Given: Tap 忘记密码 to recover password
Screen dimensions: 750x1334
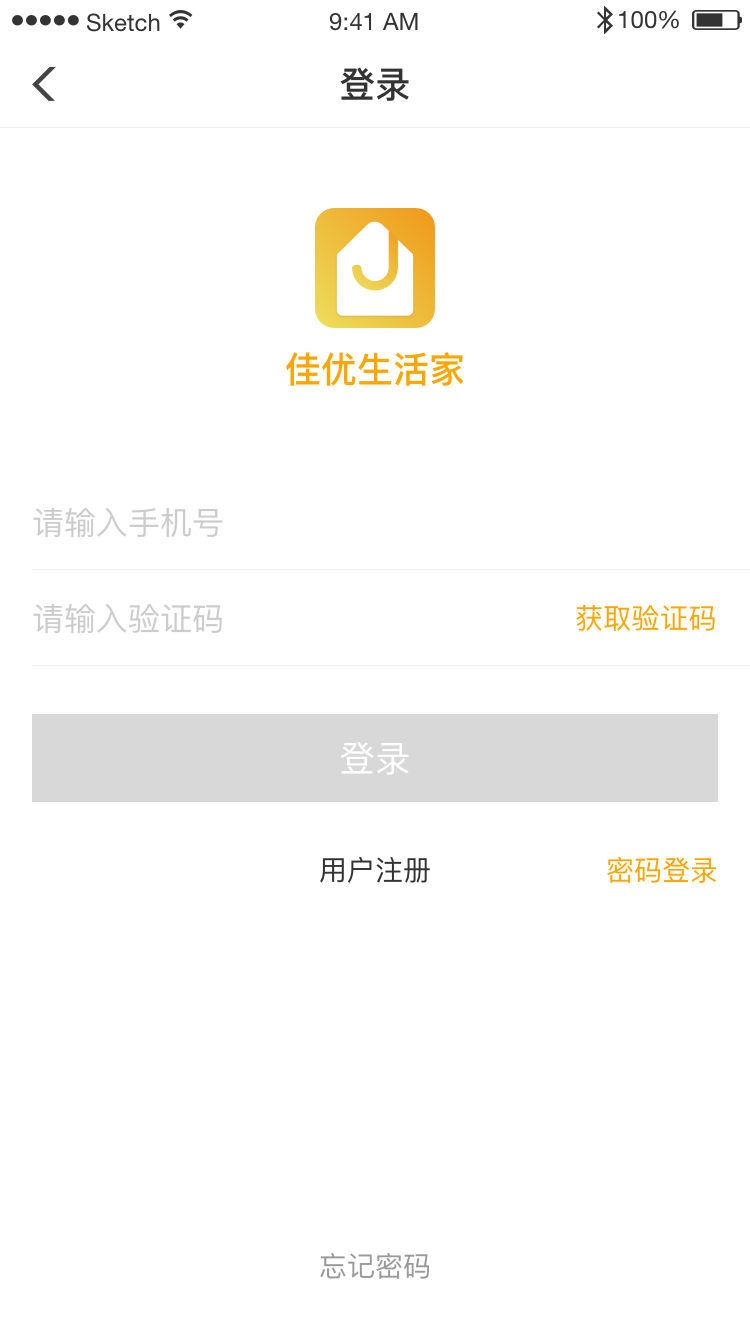Looking at the screenshot, I should pos(375,1267).
